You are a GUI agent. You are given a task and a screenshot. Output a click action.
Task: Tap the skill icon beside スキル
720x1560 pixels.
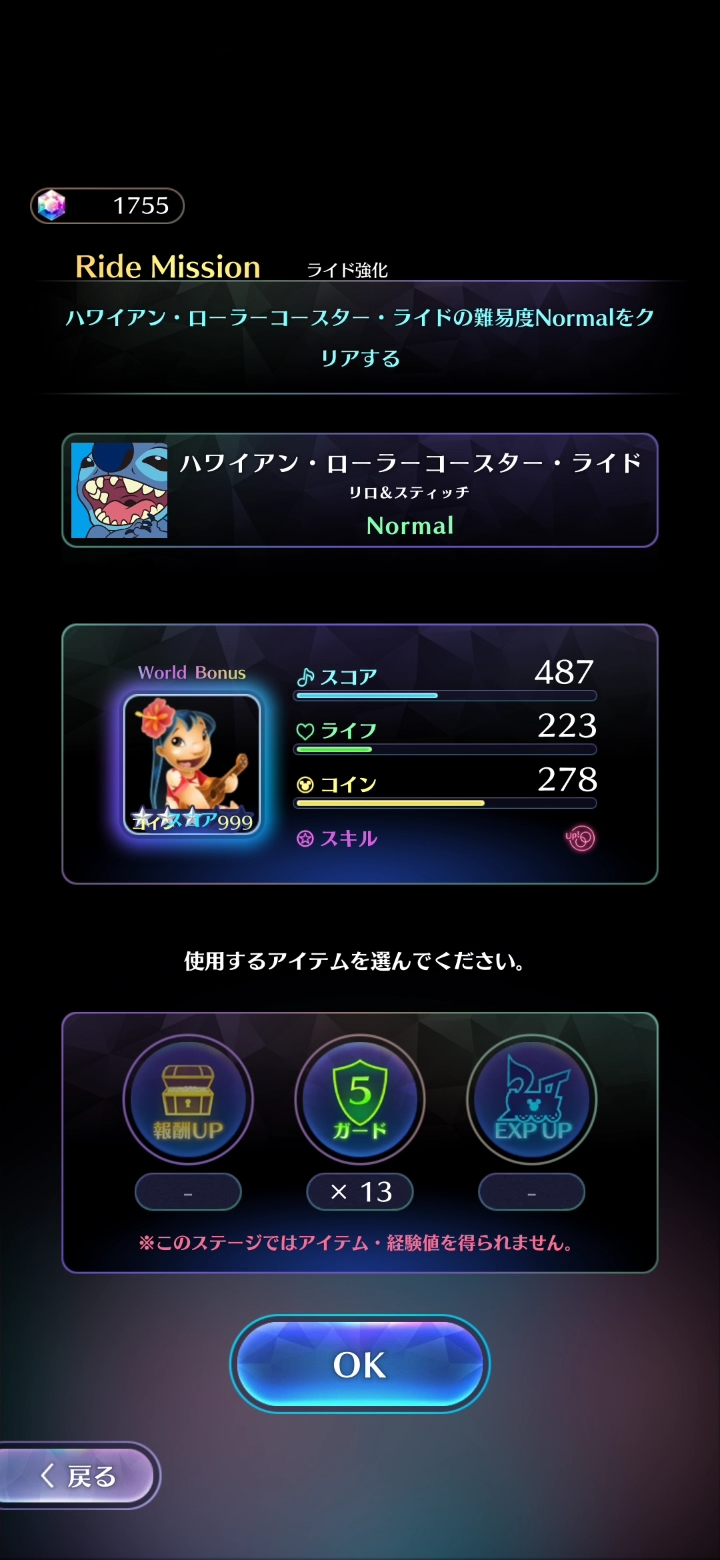point(581,838)
